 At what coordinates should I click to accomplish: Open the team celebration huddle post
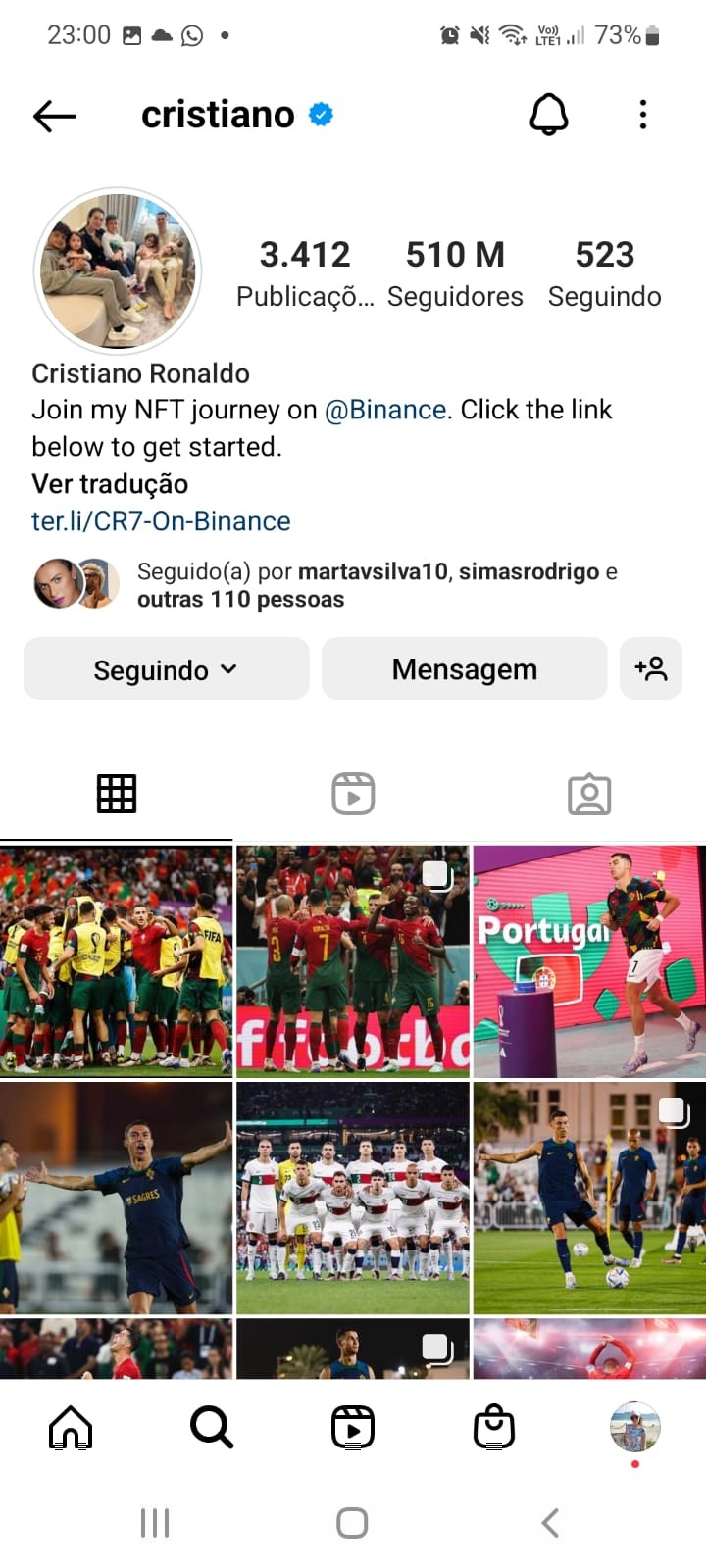point(116,960)
